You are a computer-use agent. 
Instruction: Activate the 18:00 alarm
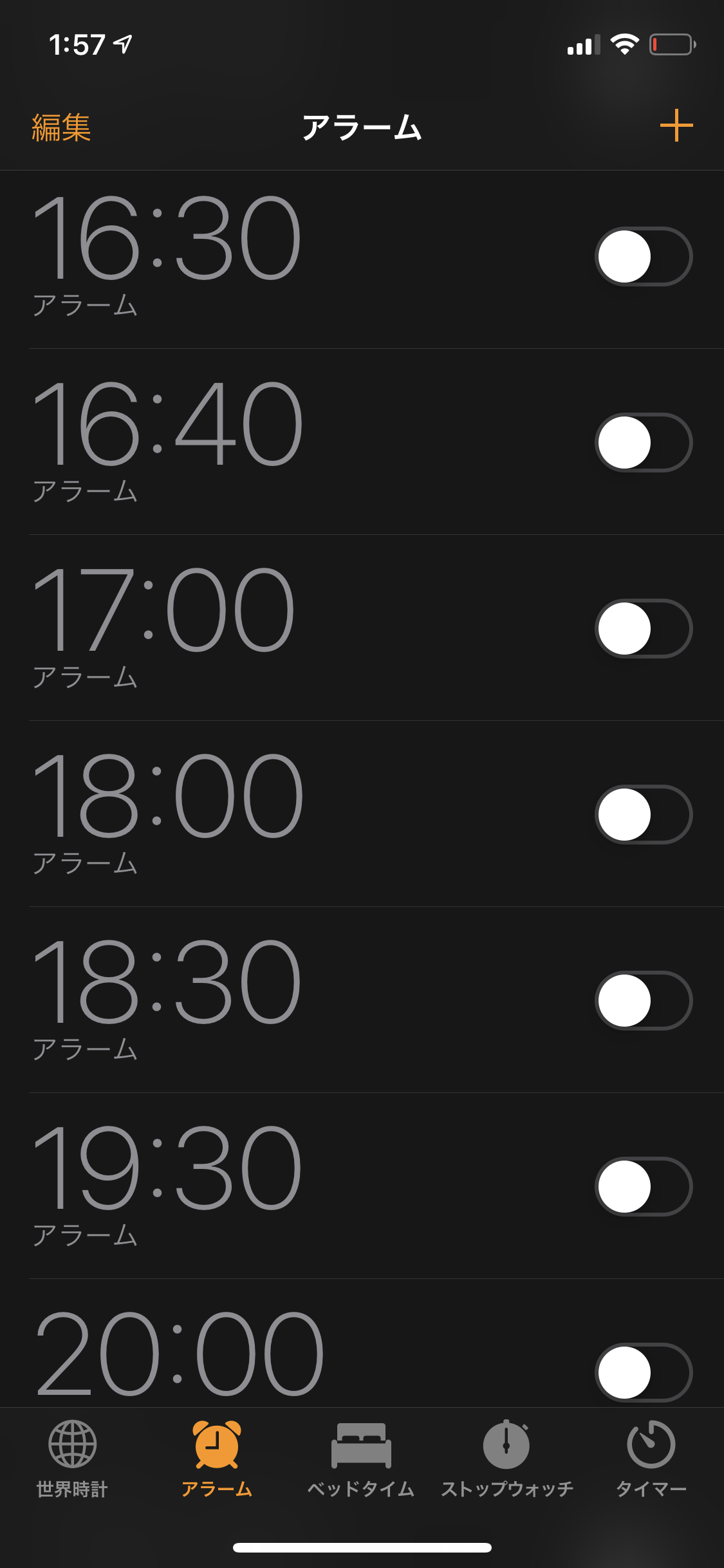[643, 814]
